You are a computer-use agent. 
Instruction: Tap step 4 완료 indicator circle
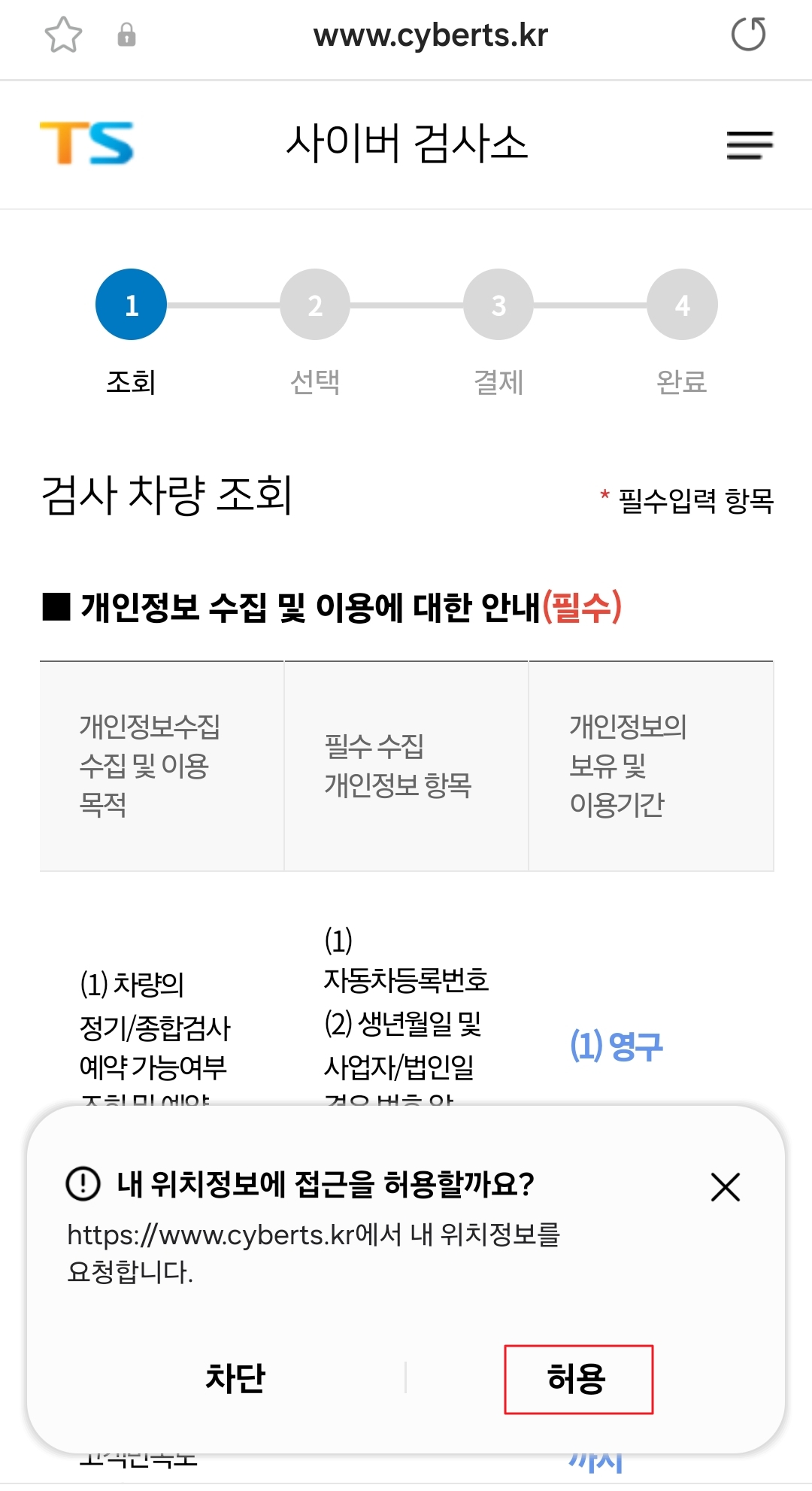pos(681,304)
